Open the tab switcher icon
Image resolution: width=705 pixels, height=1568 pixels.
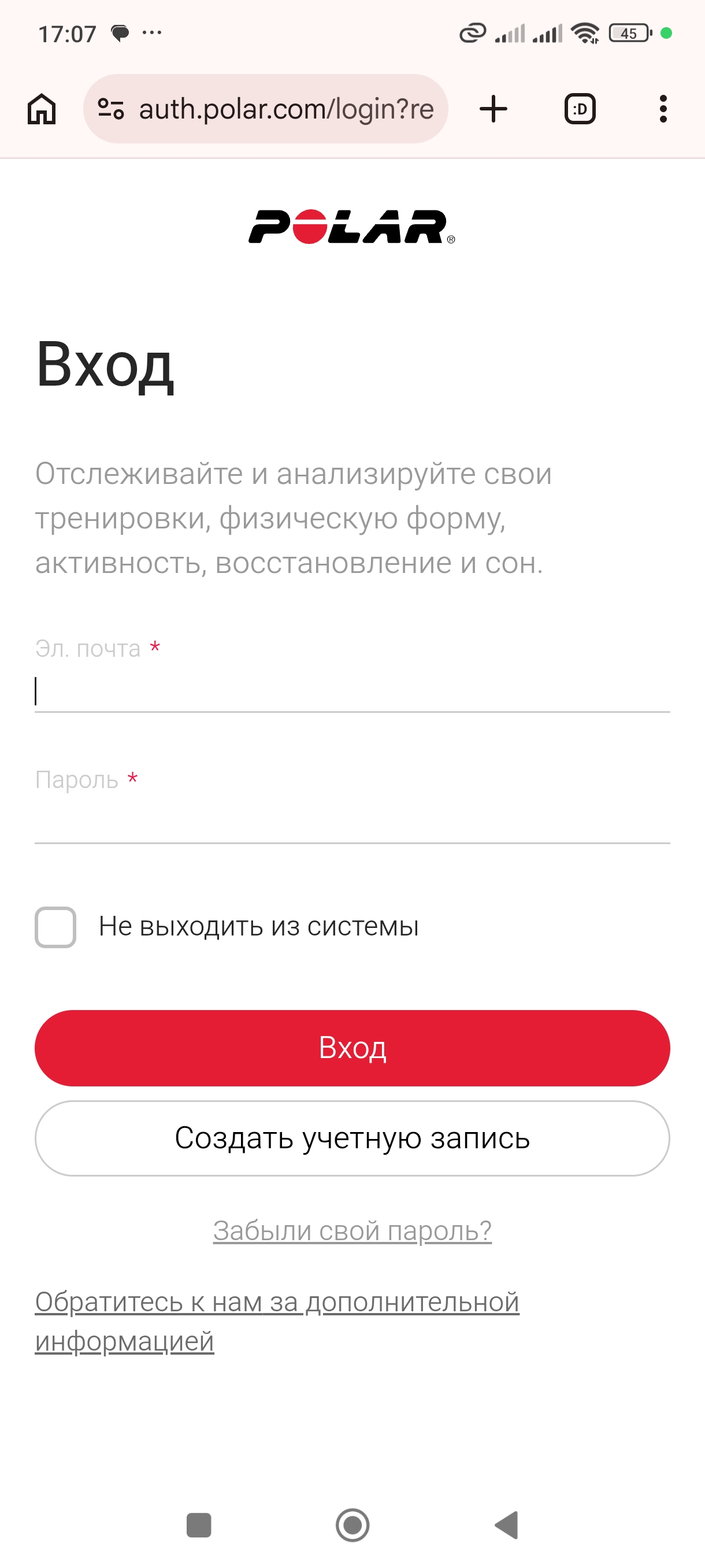click(579, 108)
